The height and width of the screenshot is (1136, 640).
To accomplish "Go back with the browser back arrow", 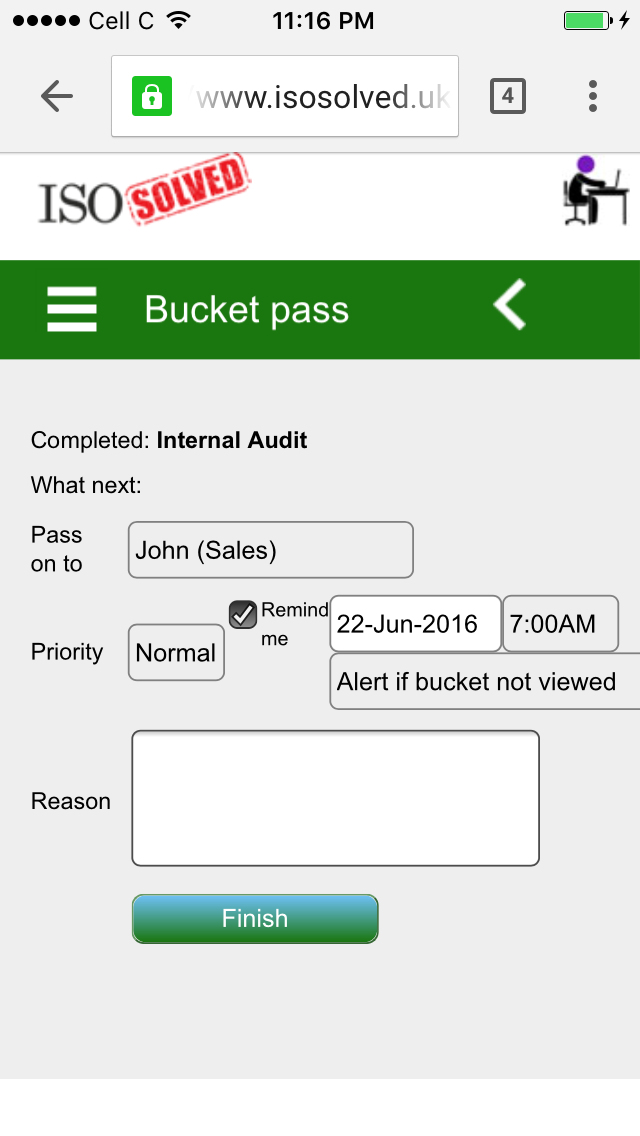I will pyautogui.click(x=57, y=96).
